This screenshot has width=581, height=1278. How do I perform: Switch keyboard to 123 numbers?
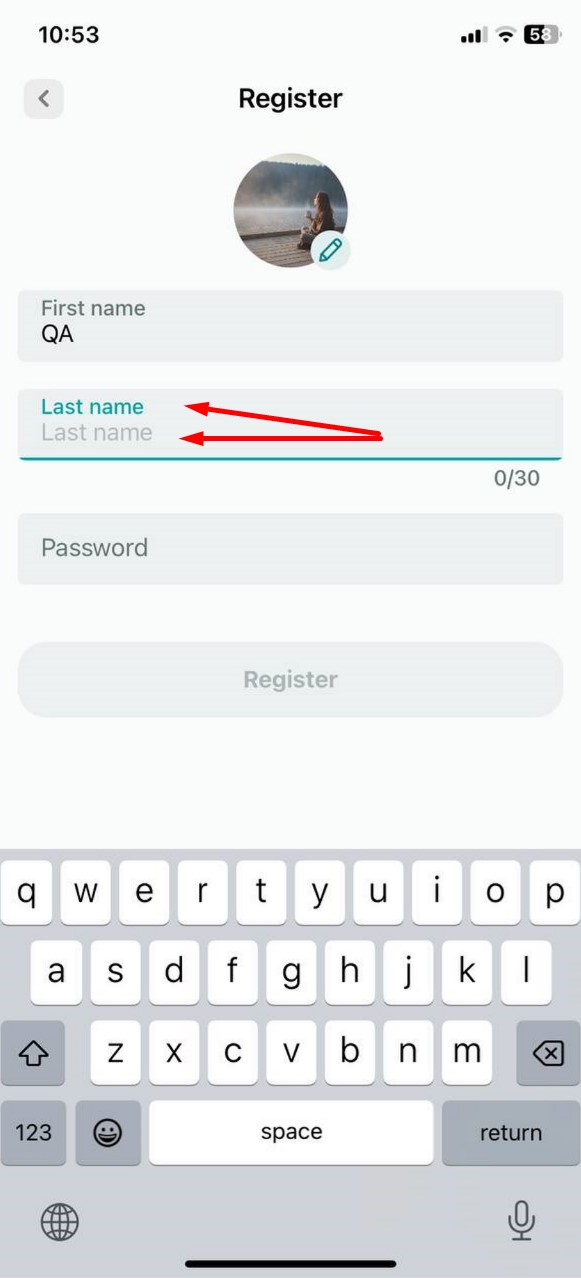click(33, 1133)
